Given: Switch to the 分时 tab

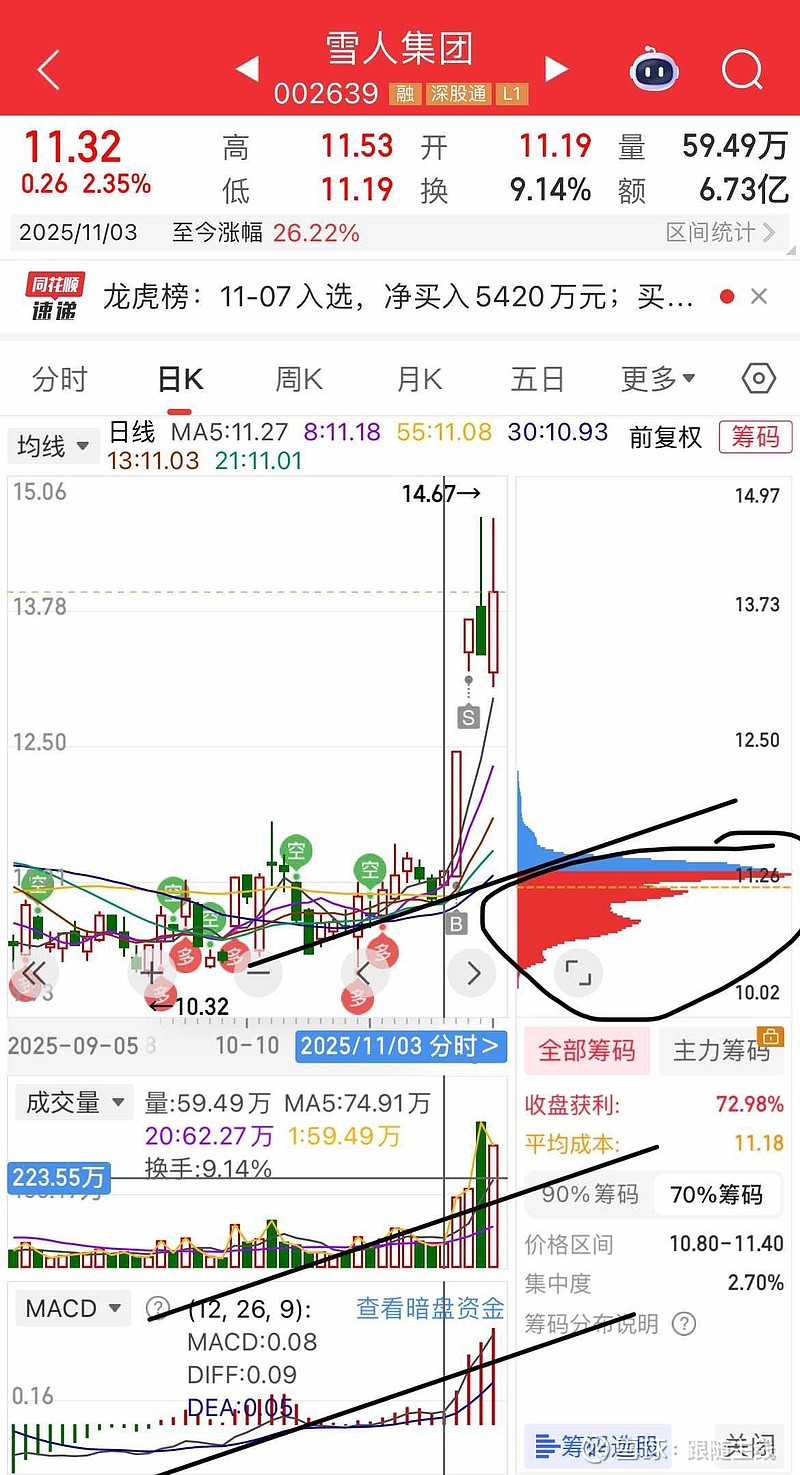Looking at the screenshot, I should click(x=61, y=378).
